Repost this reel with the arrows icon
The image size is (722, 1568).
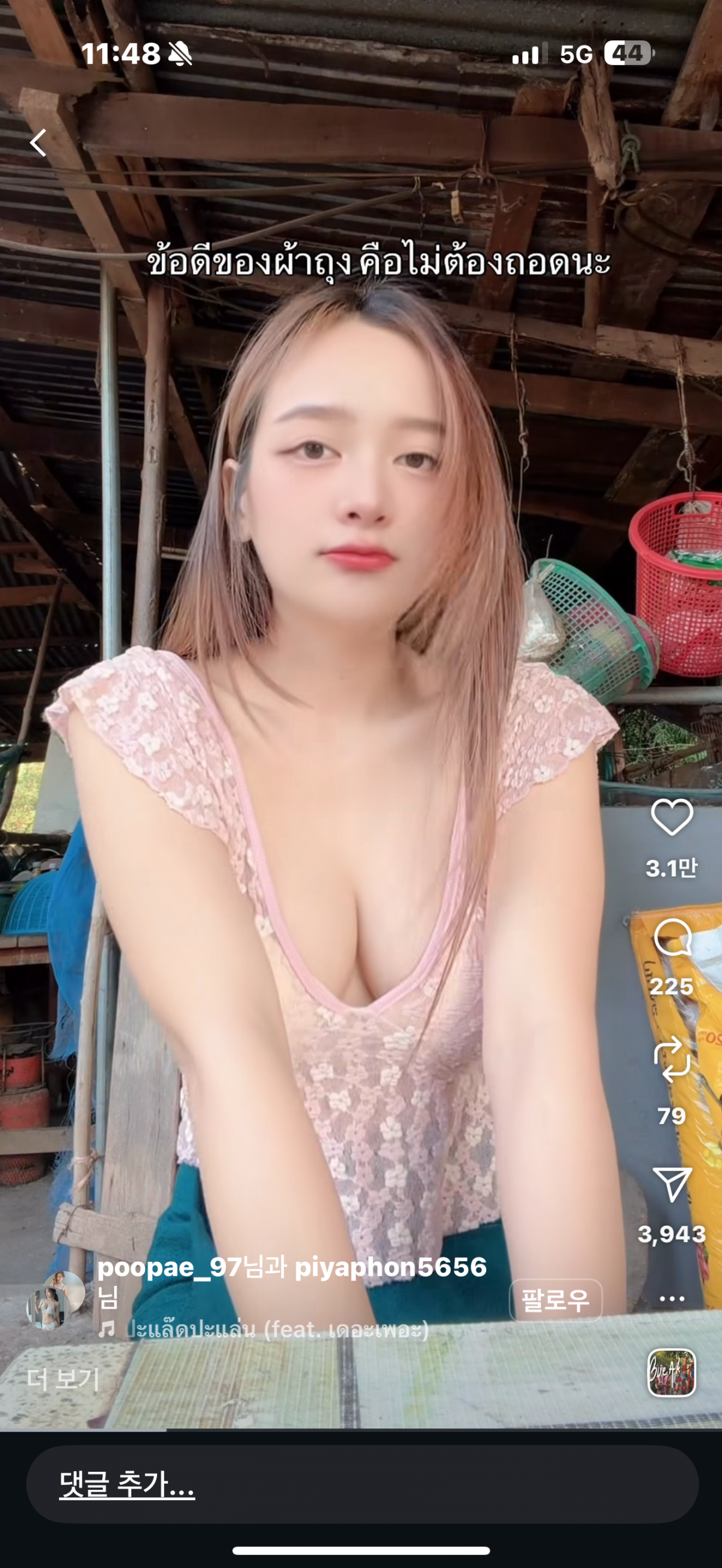(x=671, y=1060)
